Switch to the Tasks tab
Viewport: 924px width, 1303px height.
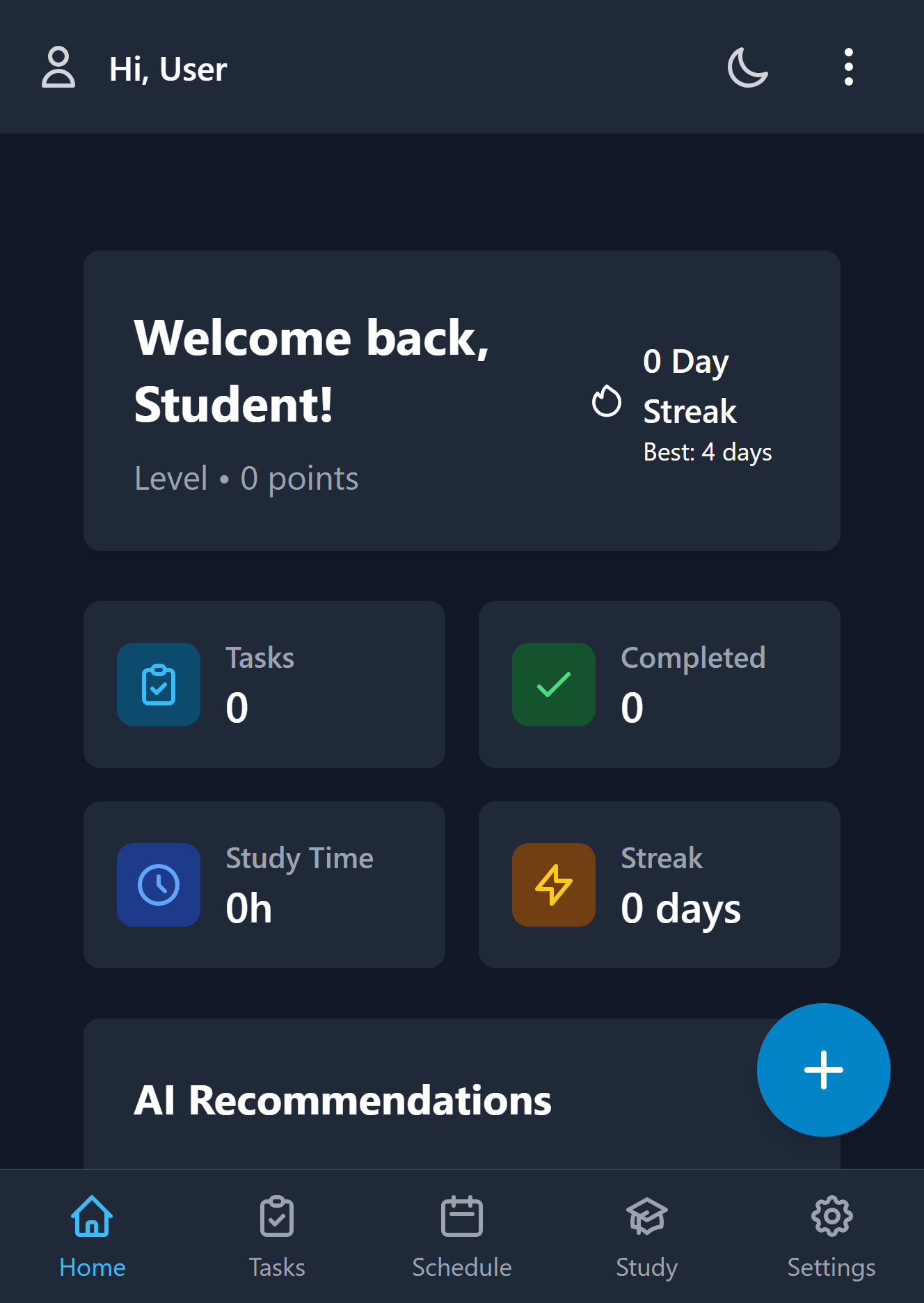pos(277,1236)
